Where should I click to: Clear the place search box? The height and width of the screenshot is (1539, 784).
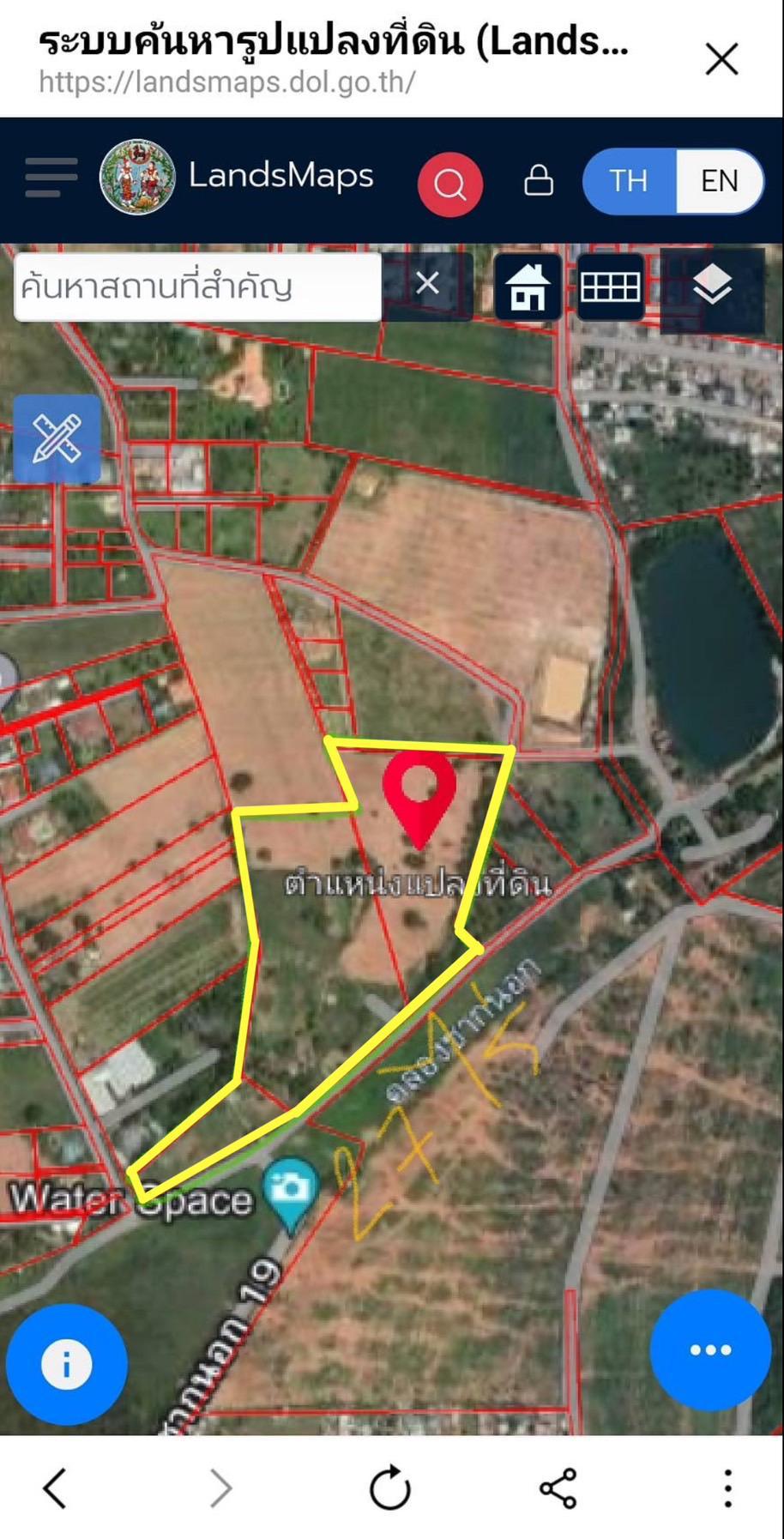[x=427, y=284]
